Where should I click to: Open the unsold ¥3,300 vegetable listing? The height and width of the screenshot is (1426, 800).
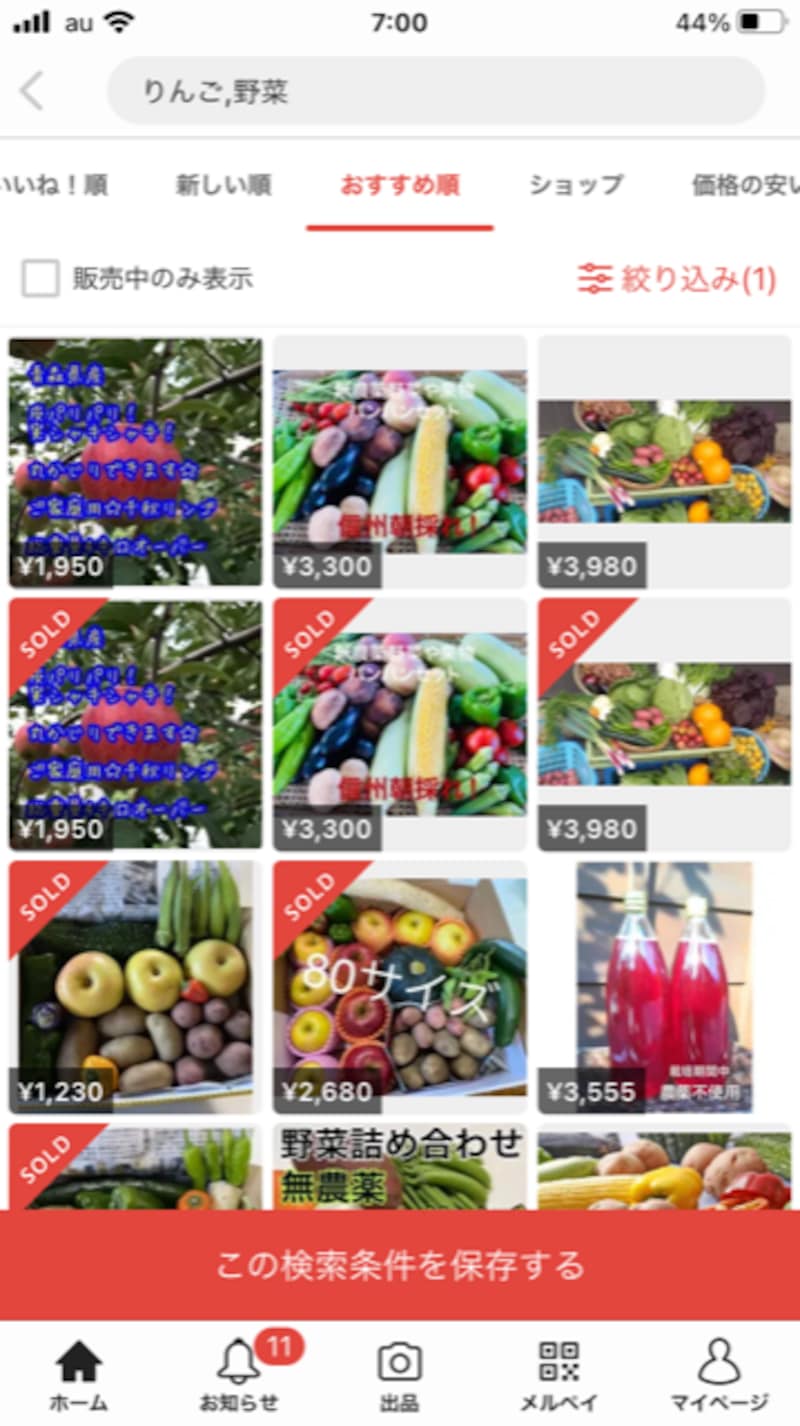point(400,462)
